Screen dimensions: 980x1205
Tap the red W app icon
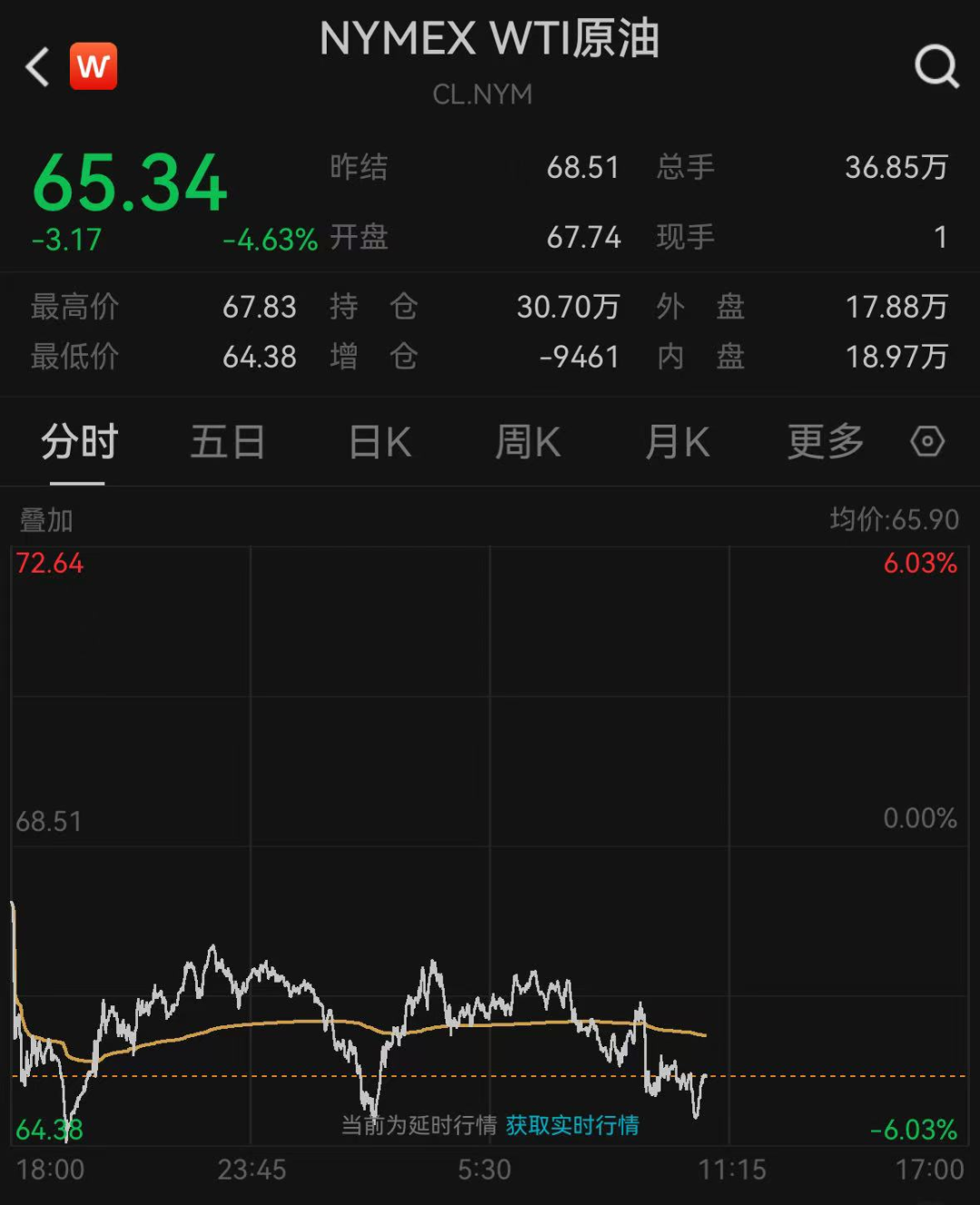click(x=93, y=66)
